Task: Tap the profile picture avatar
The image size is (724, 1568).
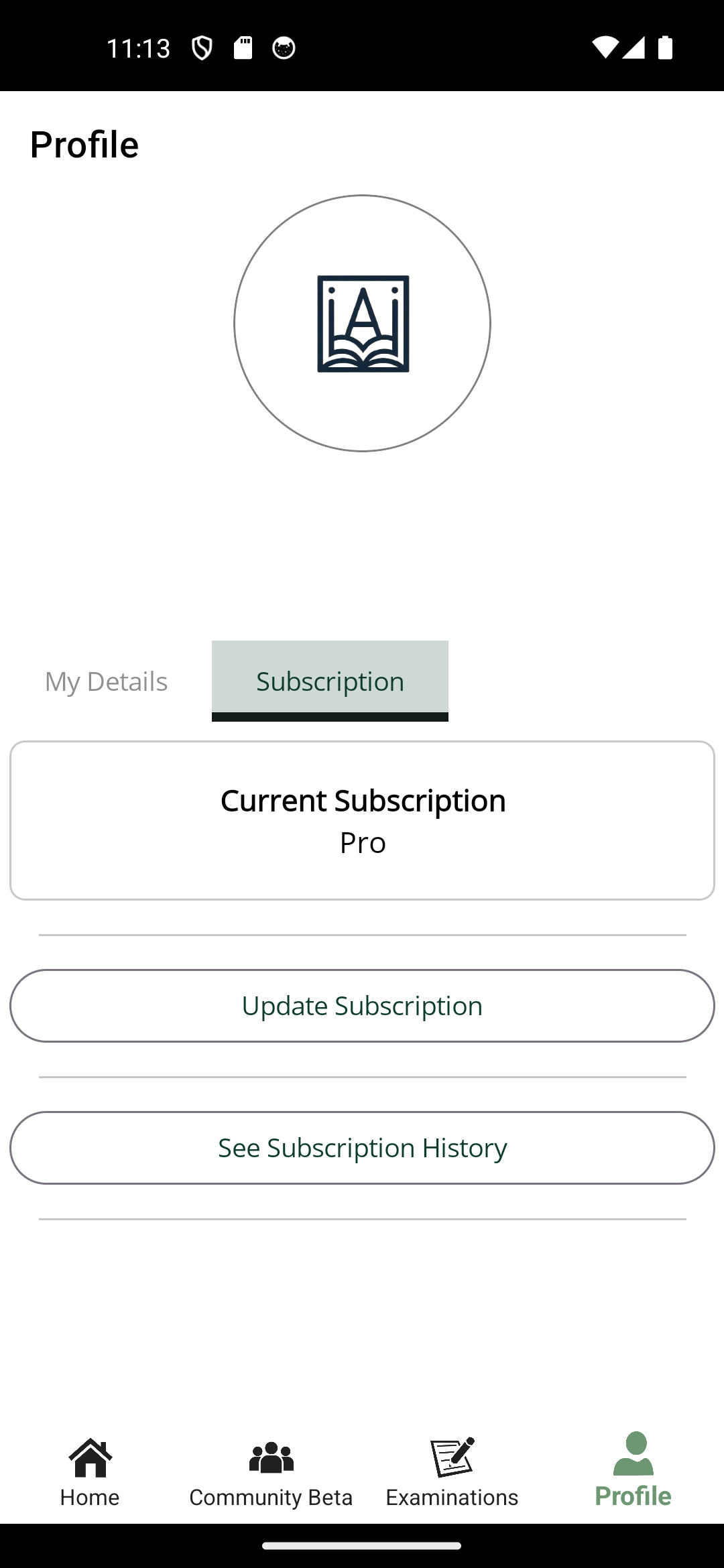Action: click(362, 324)
